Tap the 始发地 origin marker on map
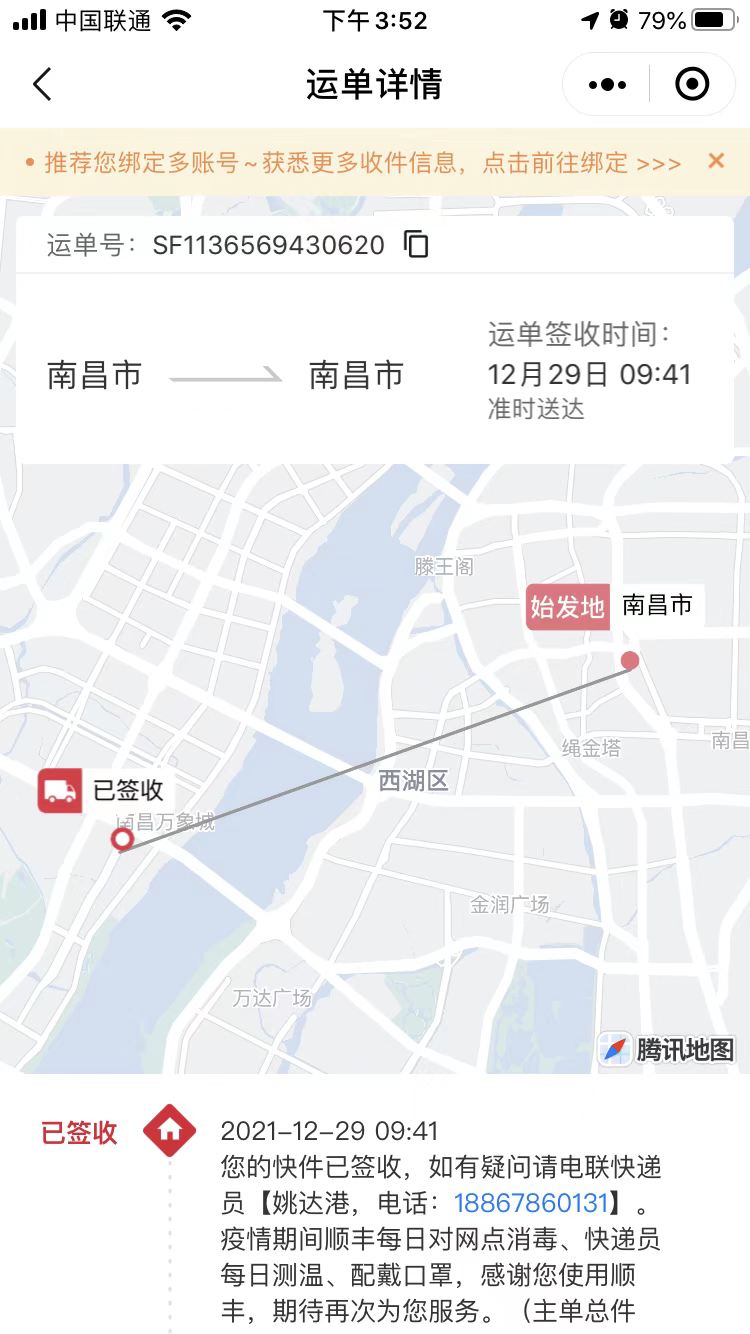The width and height of the screenshot is (750, 1334). pos(567,606)
